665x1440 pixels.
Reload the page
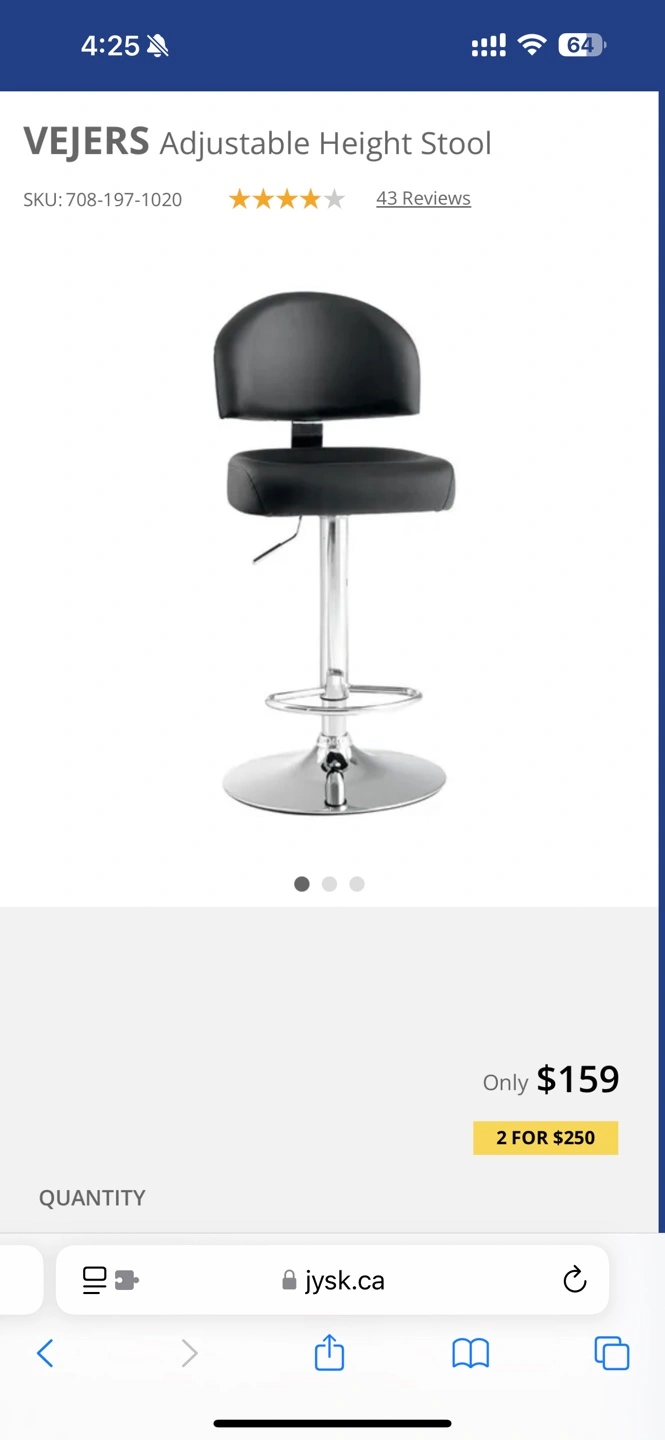pos(574,1280)
